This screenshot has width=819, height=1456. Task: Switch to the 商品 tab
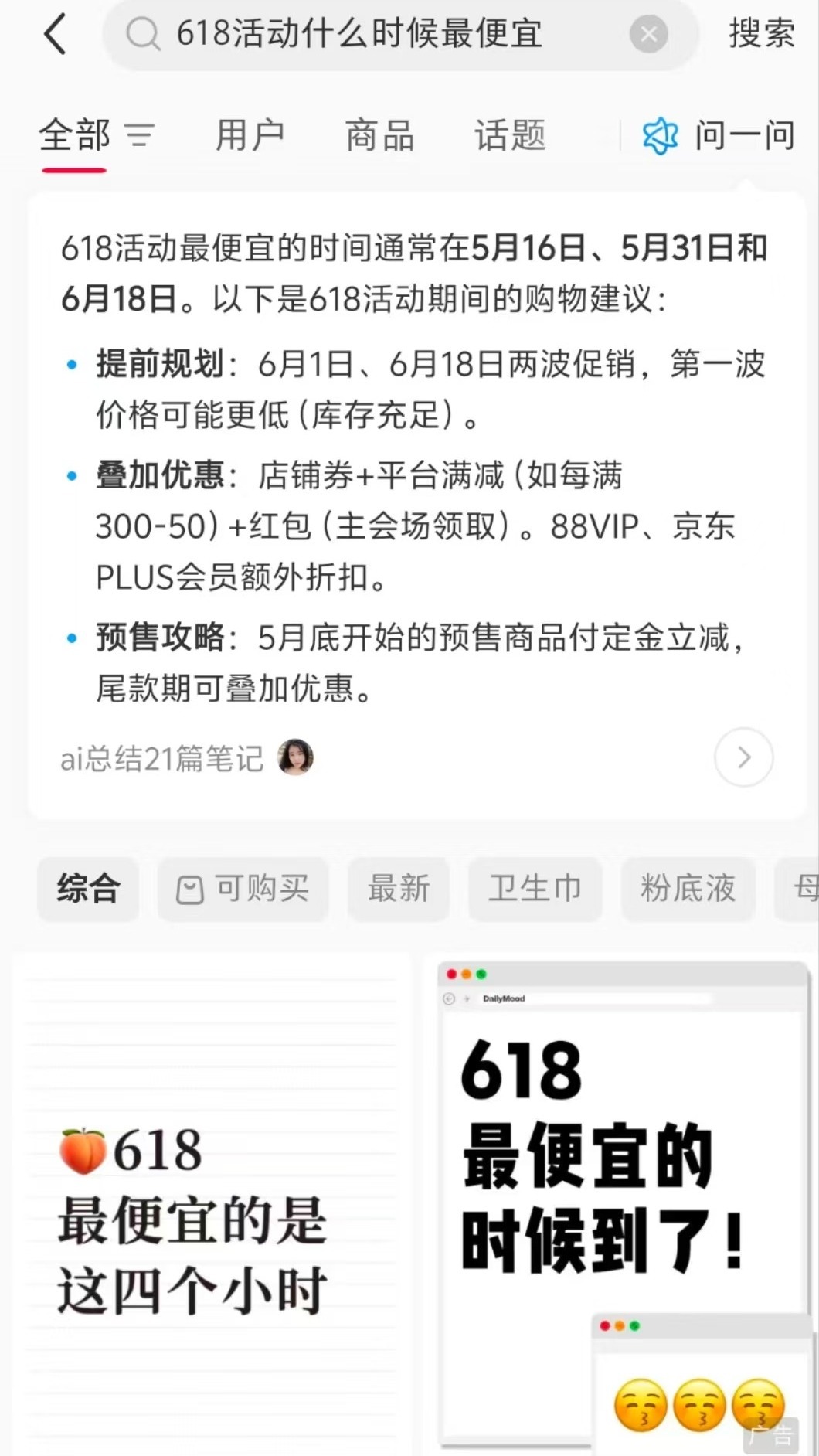[379, 136]
